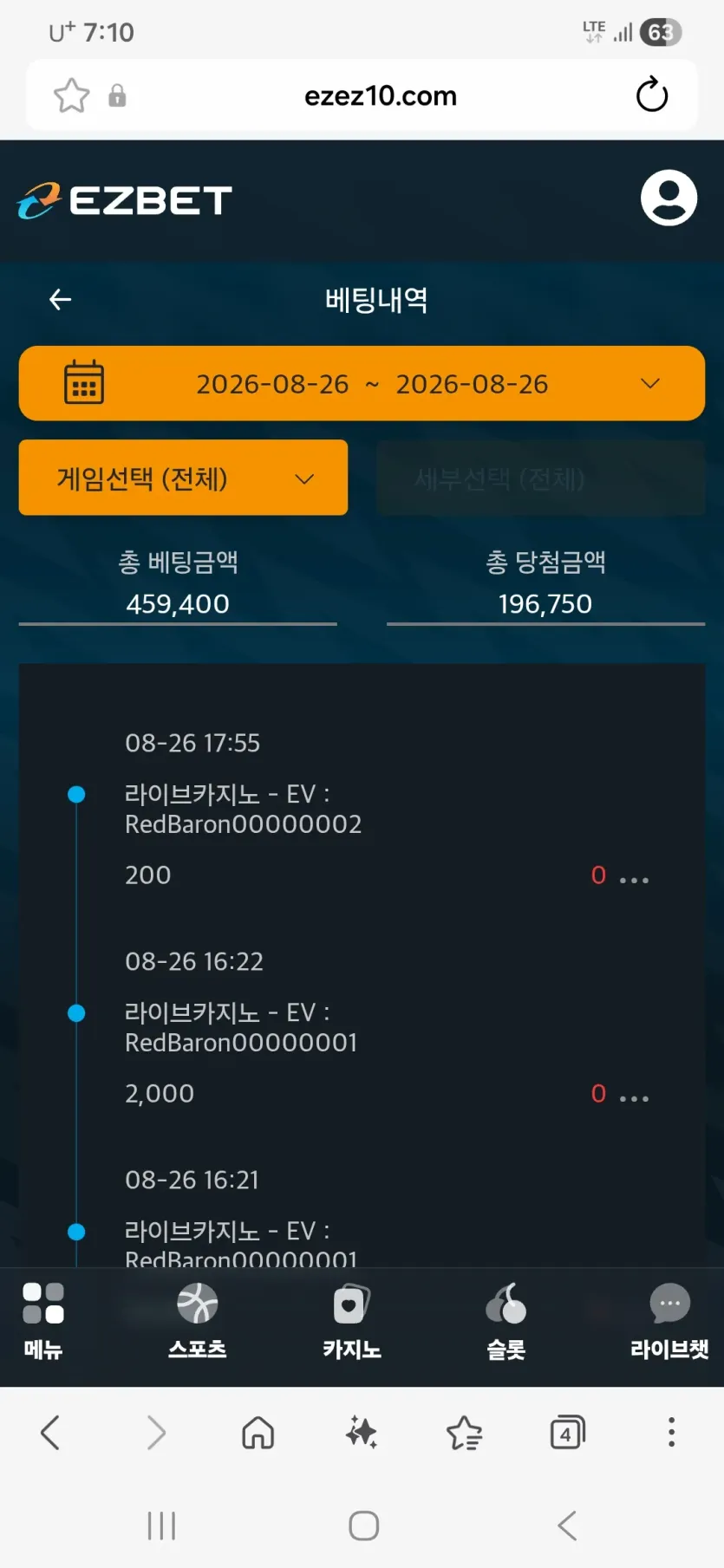Reload the ezez10.com page
The image size is (724, 1568).
click(x=652, y=95)
